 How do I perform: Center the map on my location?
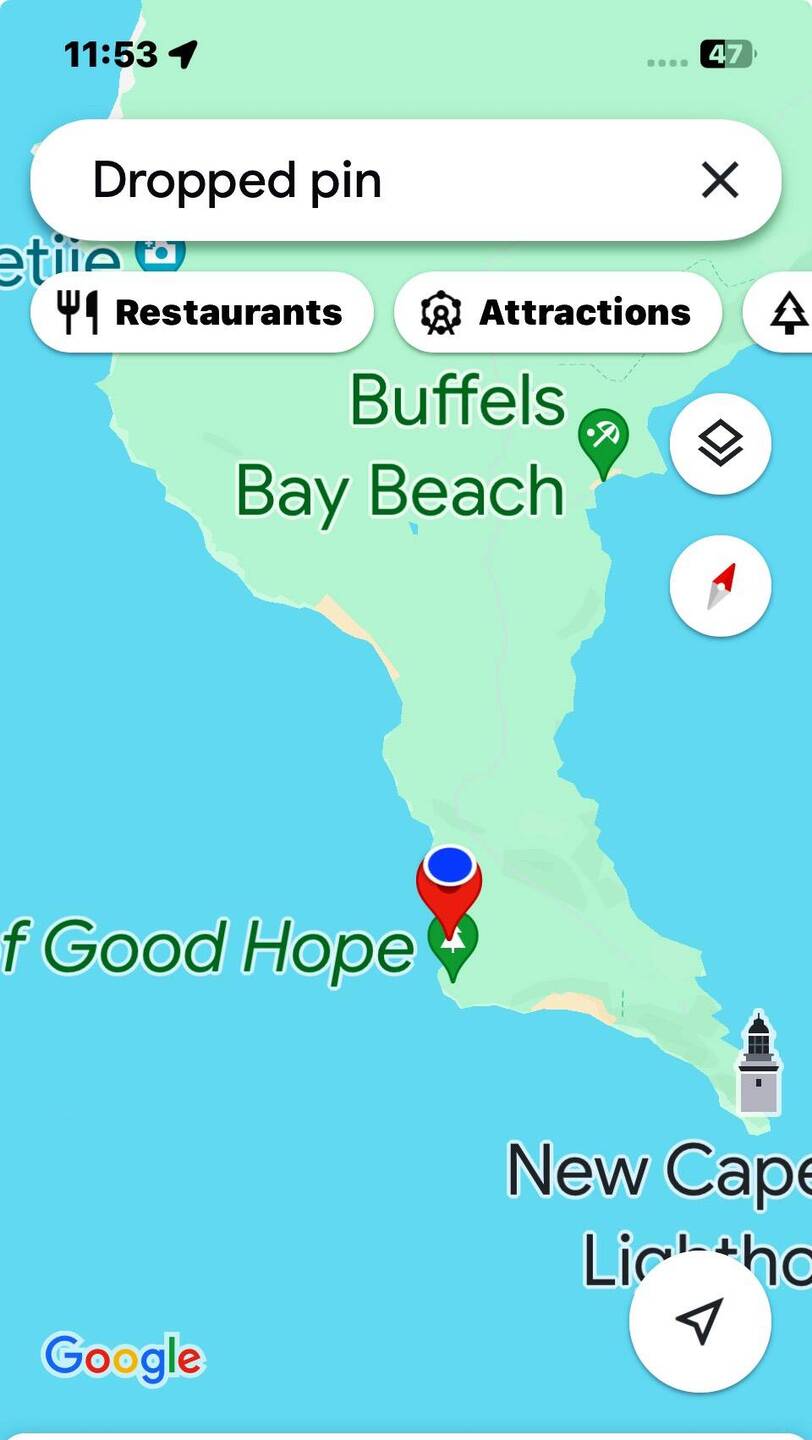[699, 1321]
